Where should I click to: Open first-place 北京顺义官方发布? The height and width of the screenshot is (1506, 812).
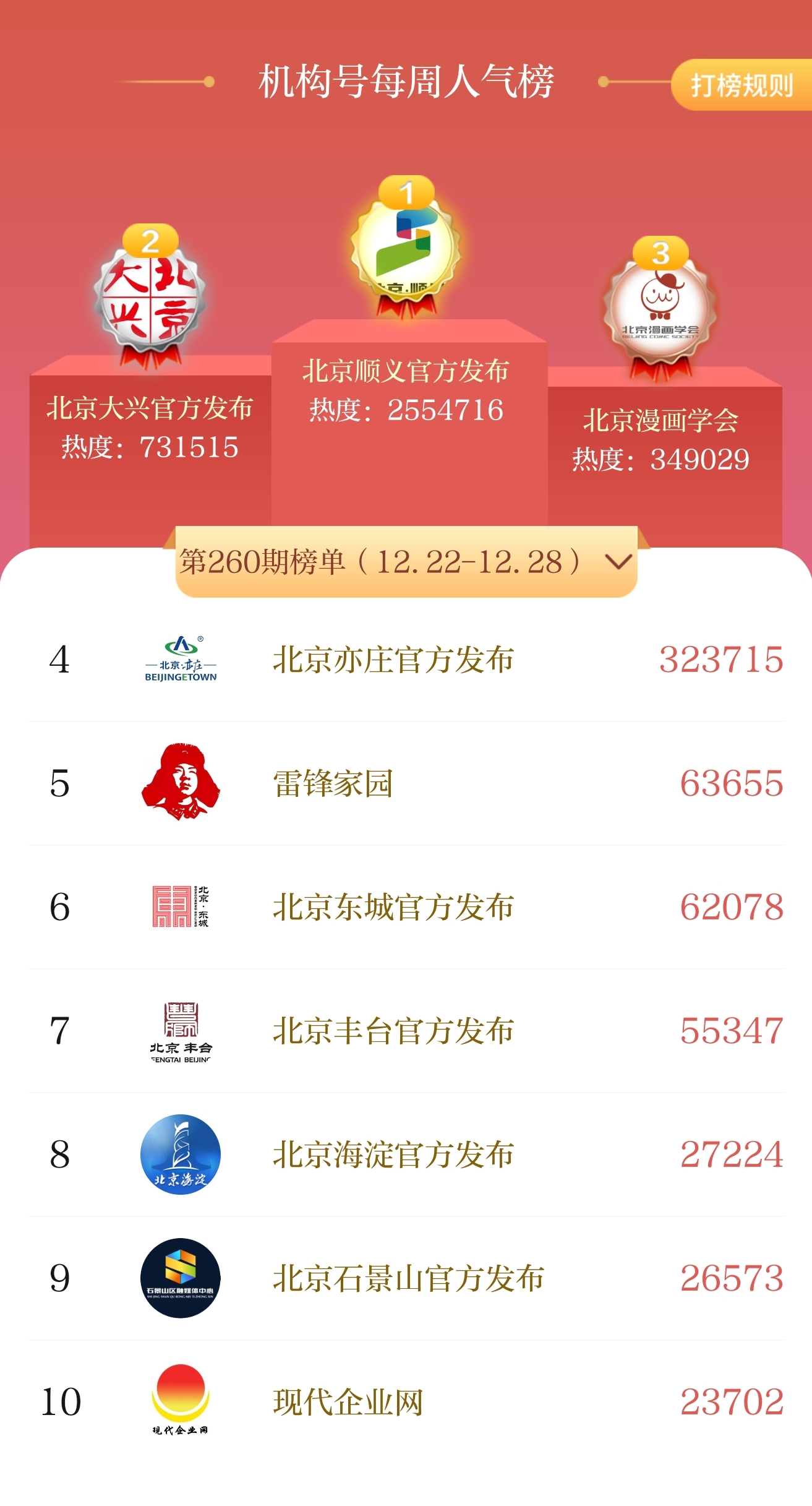click(x=406, y=371)
